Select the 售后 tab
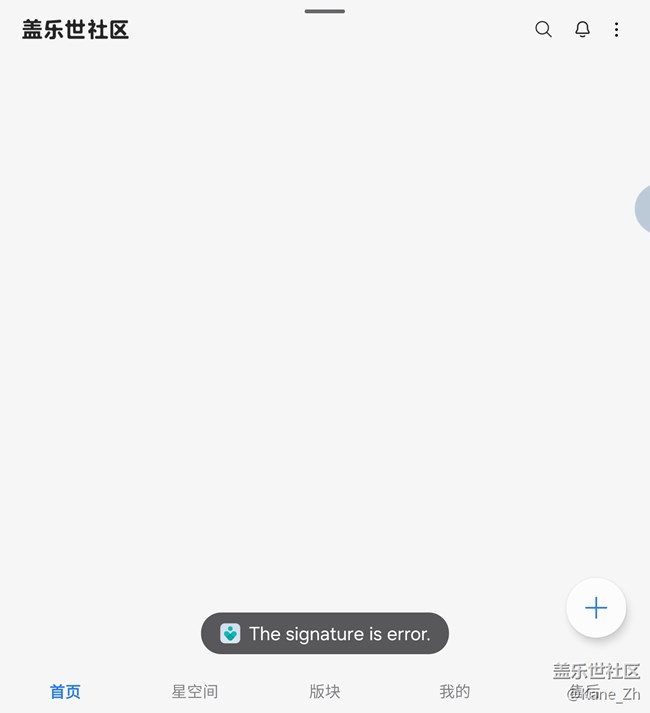The height and width of the screenshot is (713, 650). [584, 691]
